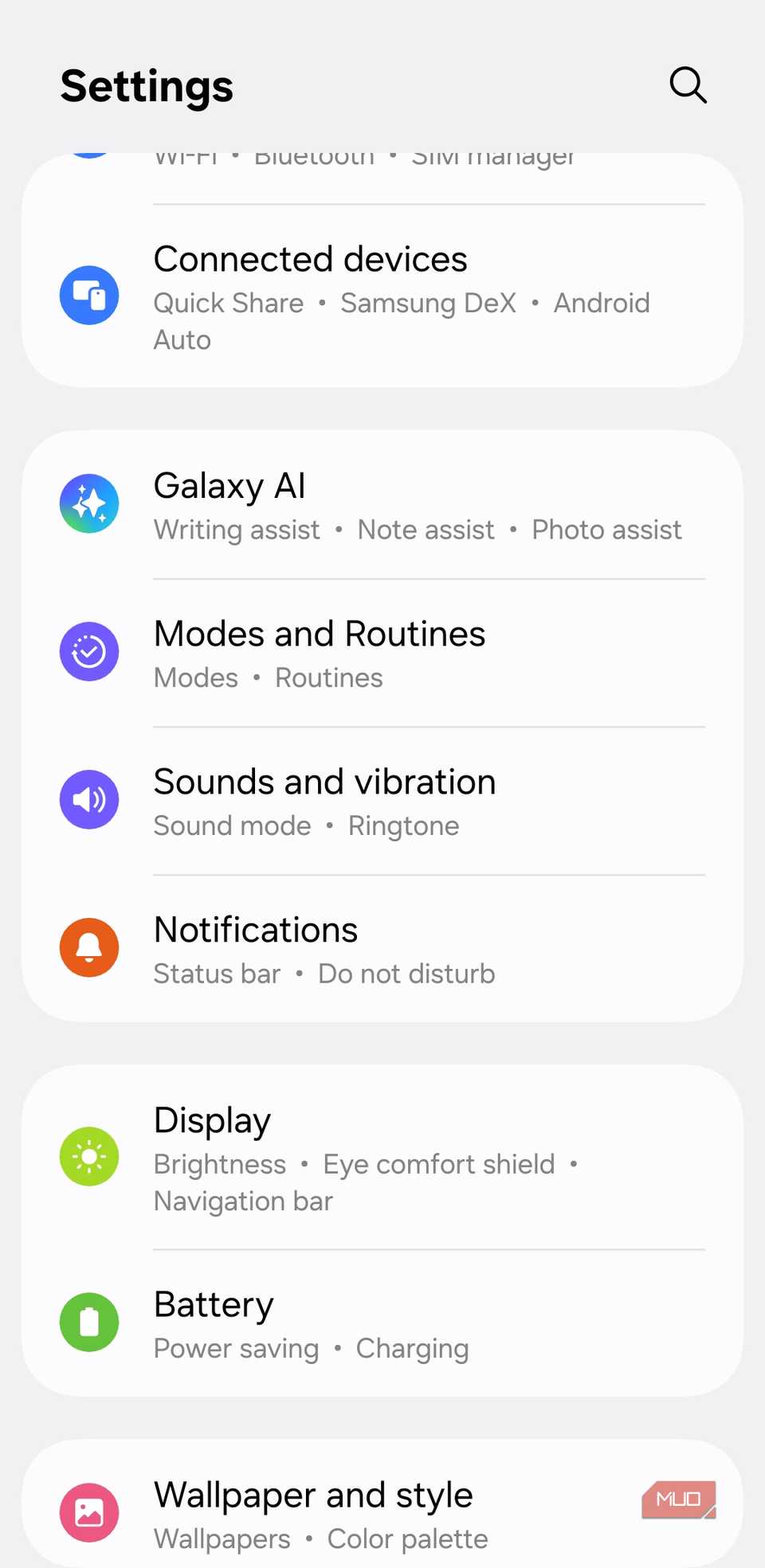Viewport: 765px width, 1568px height.
Task: Adjust screen Brightness settings
Action: [x=220, y=1164]
